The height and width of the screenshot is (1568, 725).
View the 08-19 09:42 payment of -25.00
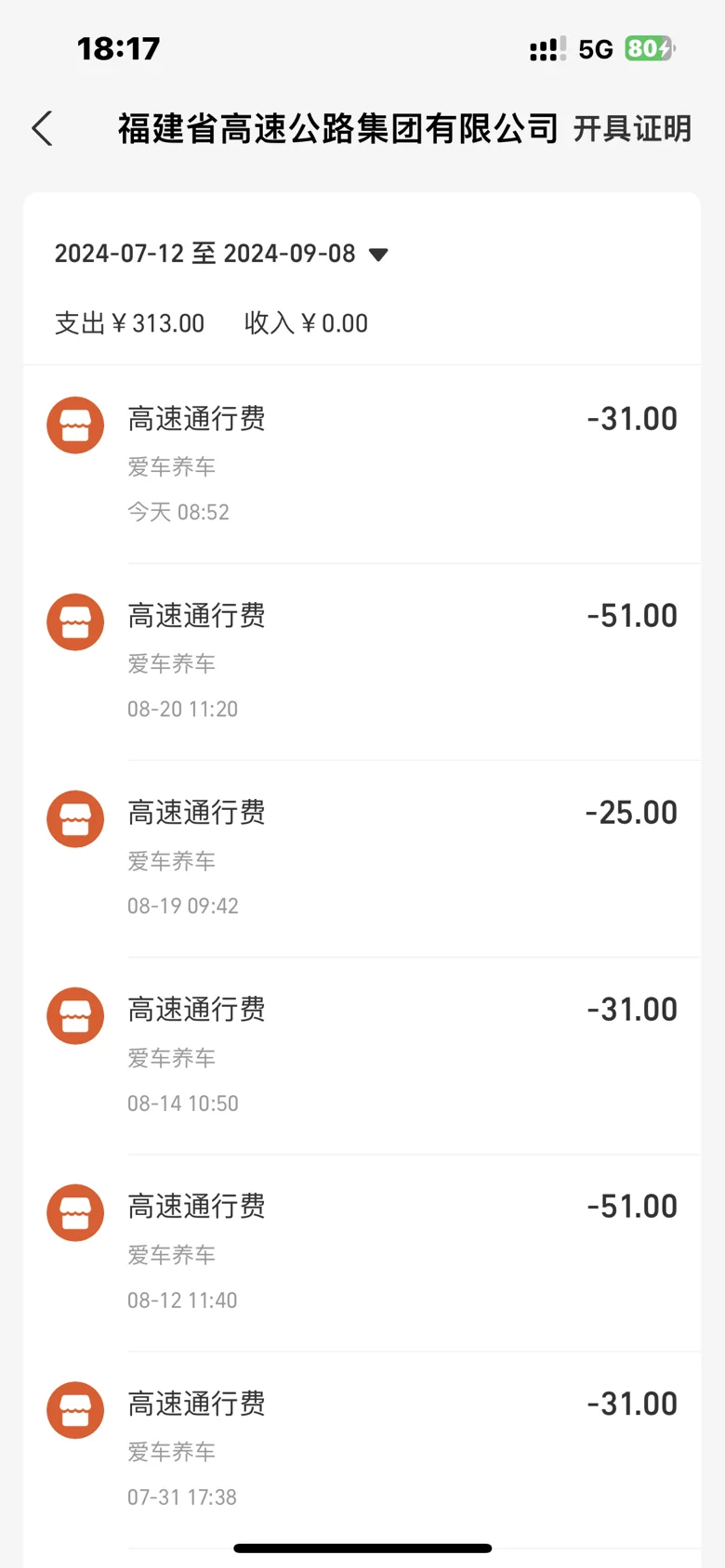click(x=362, y=858)
